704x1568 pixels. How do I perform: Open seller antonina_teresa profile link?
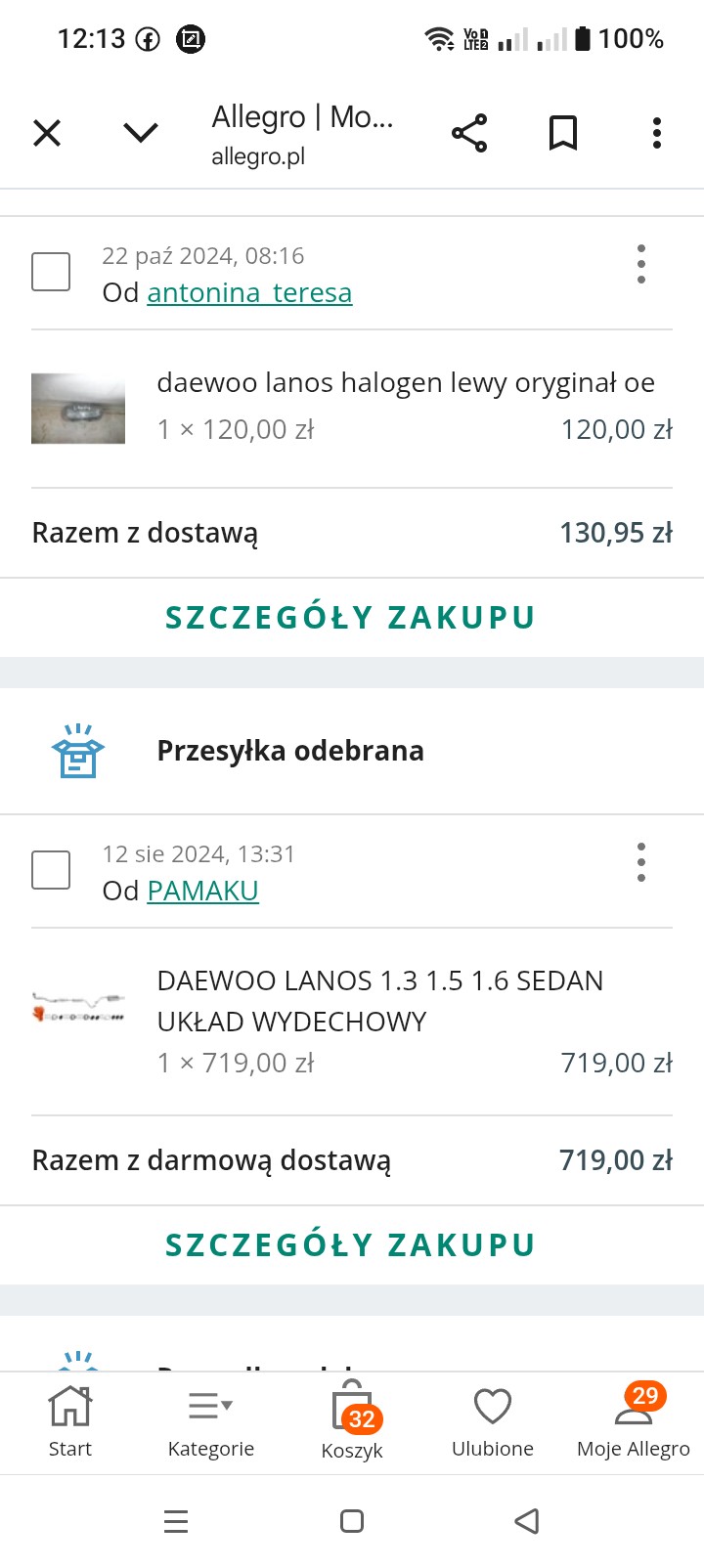coord(249,292)
